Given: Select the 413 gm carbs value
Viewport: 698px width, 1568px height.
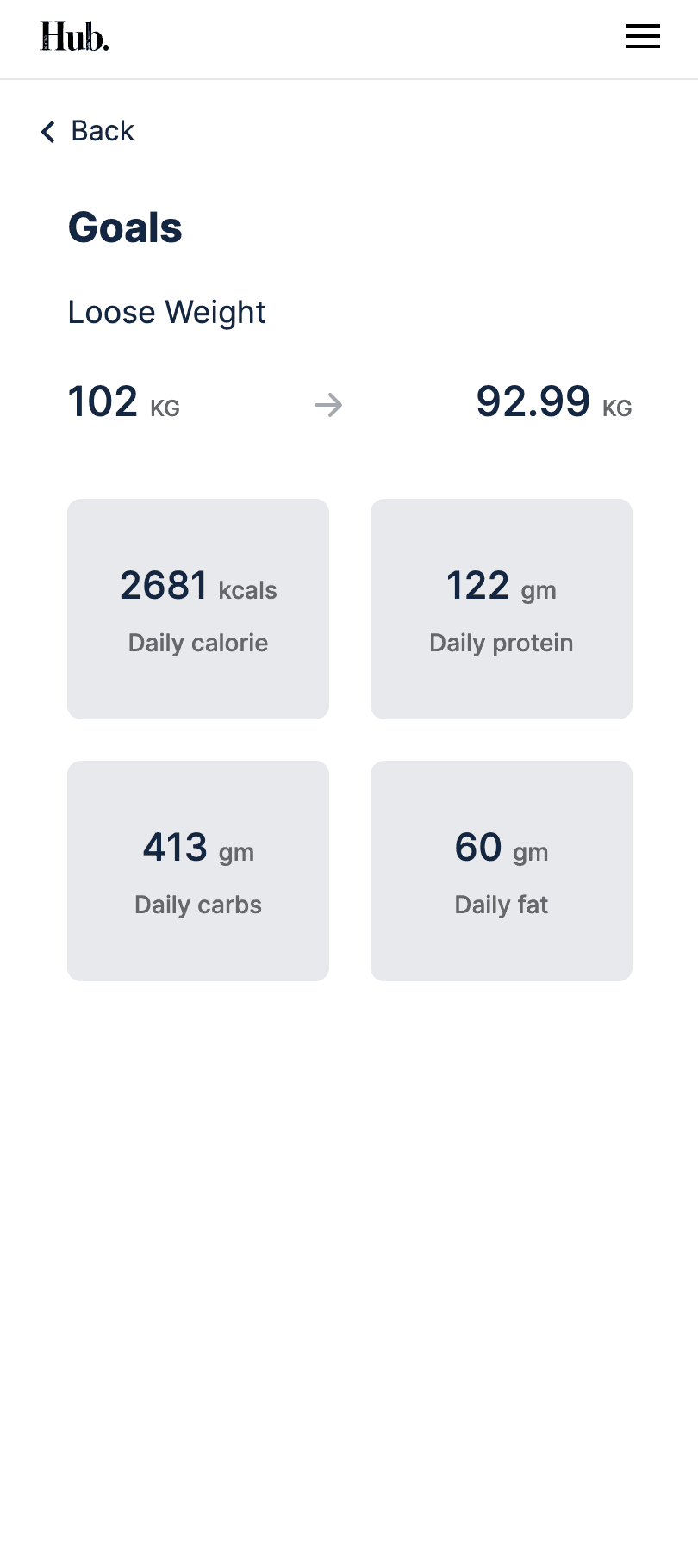Looking at the screenshot, I should click(197, 849).
